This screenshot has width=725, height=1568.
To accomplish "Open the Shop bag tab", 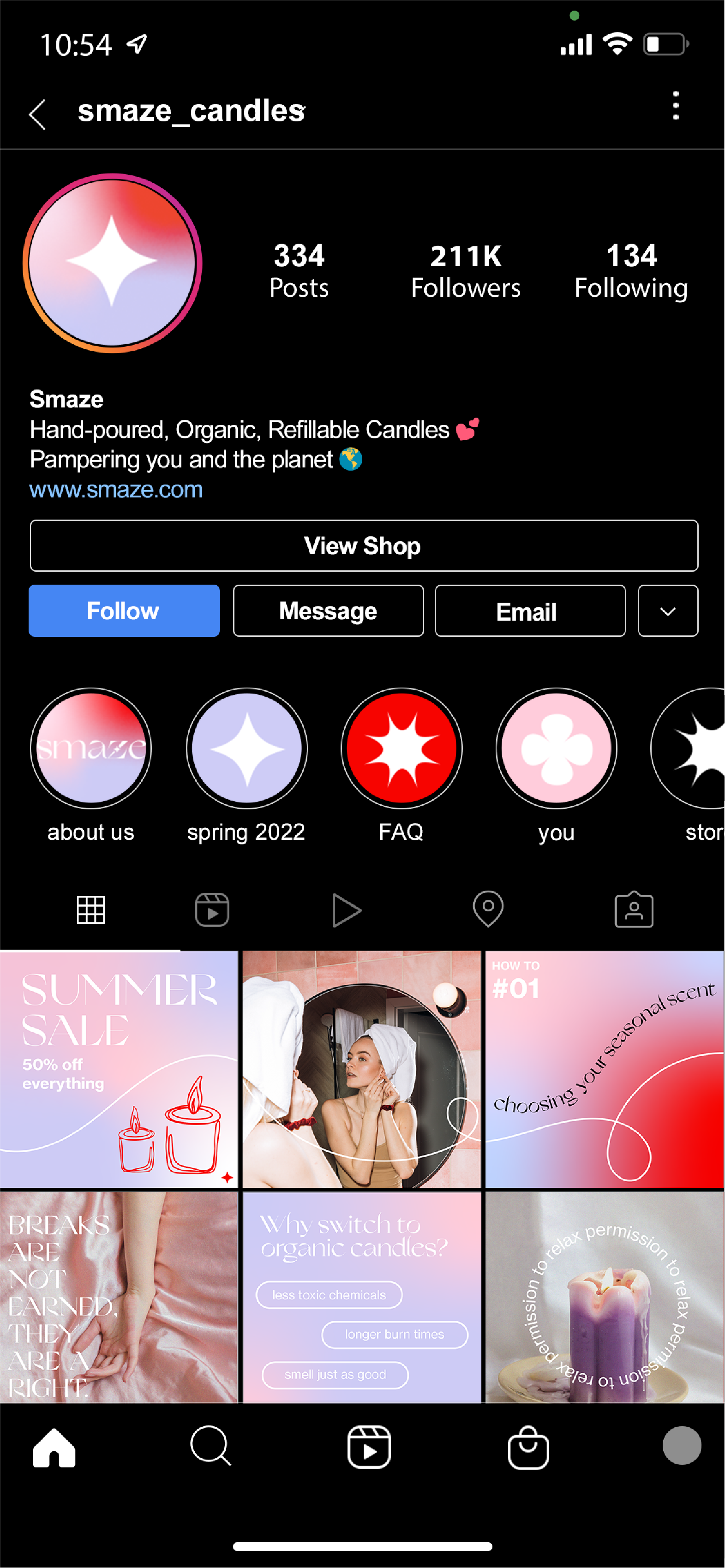I will [x=528, y=1447].
